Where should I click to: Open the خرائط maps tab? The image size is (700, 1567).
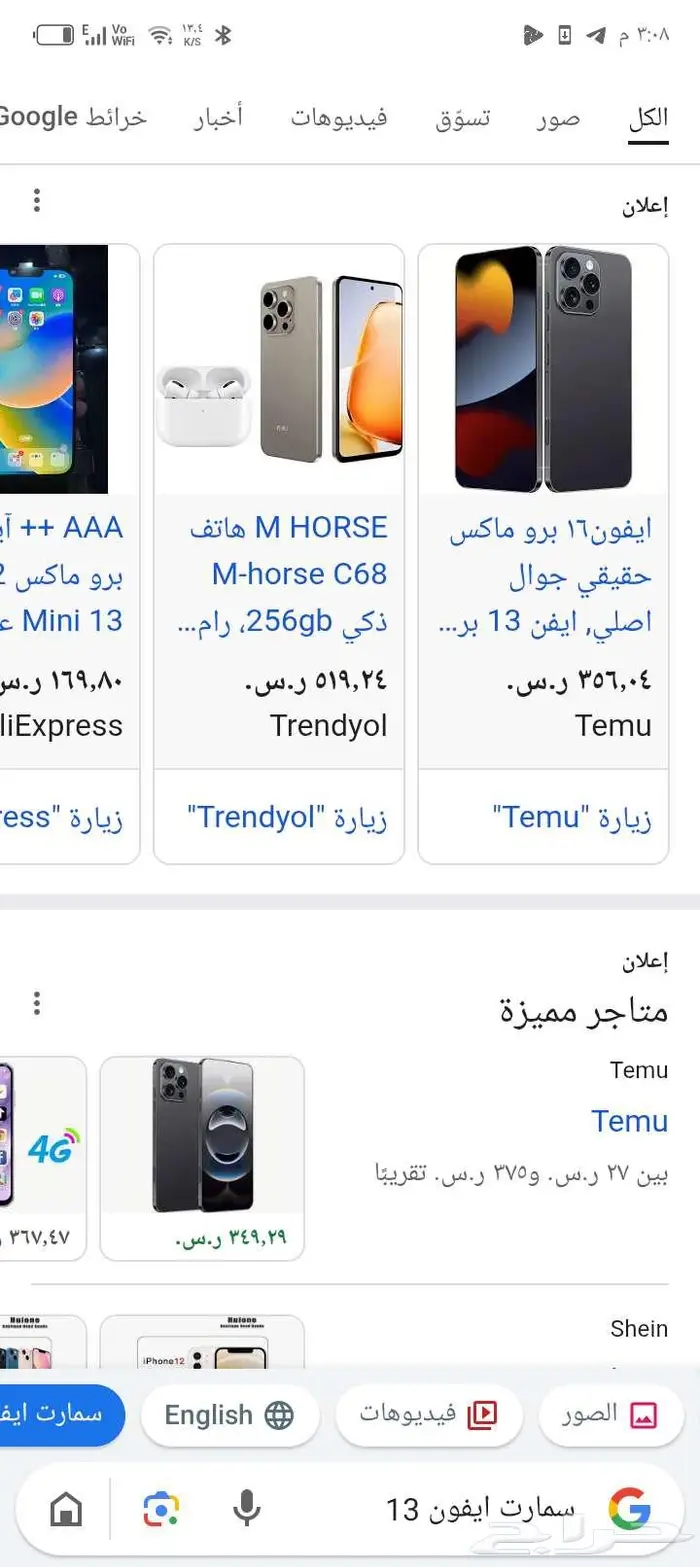point(116,118)
